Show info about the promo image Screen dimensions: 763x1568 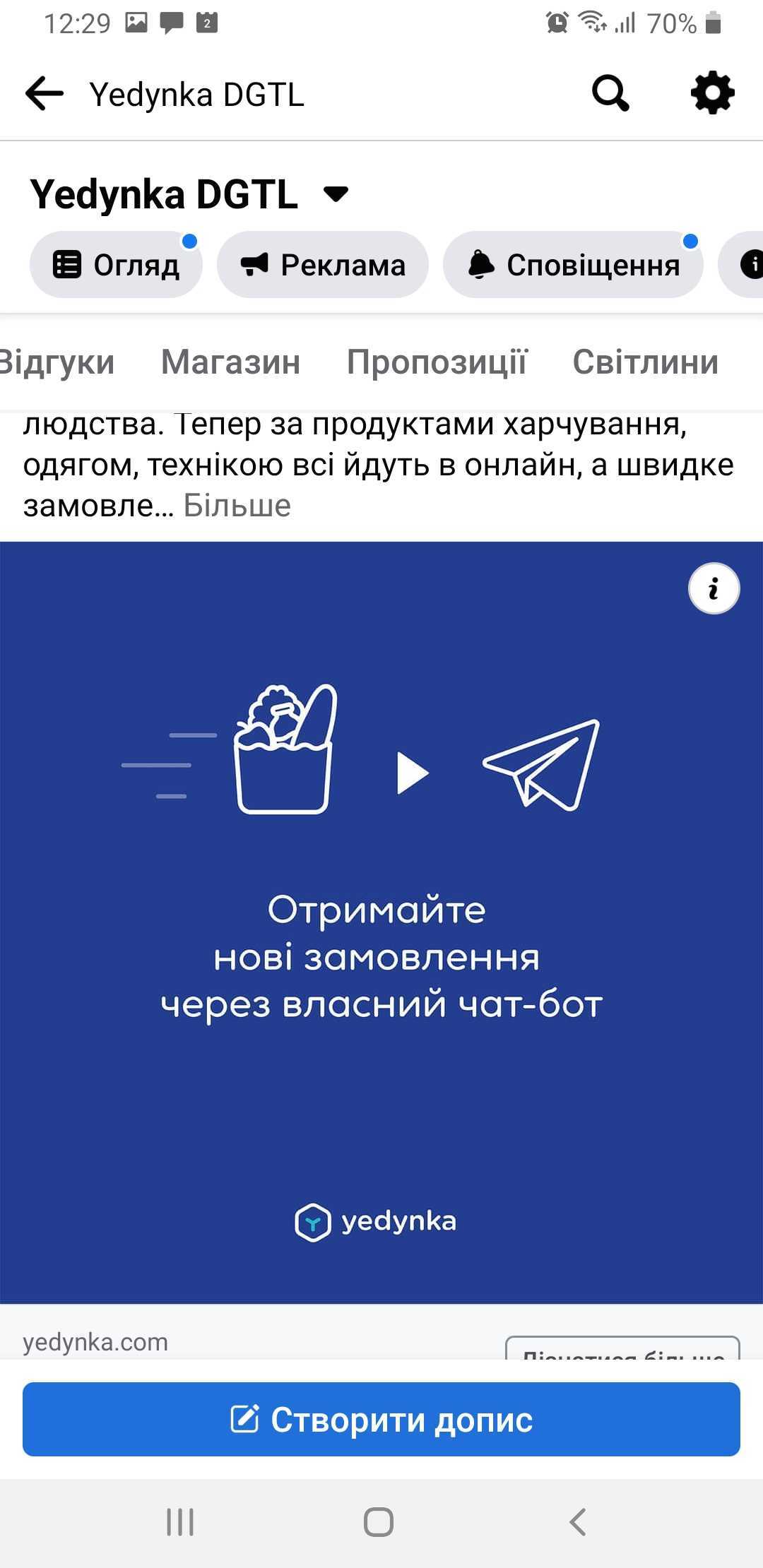coord(714,588)
